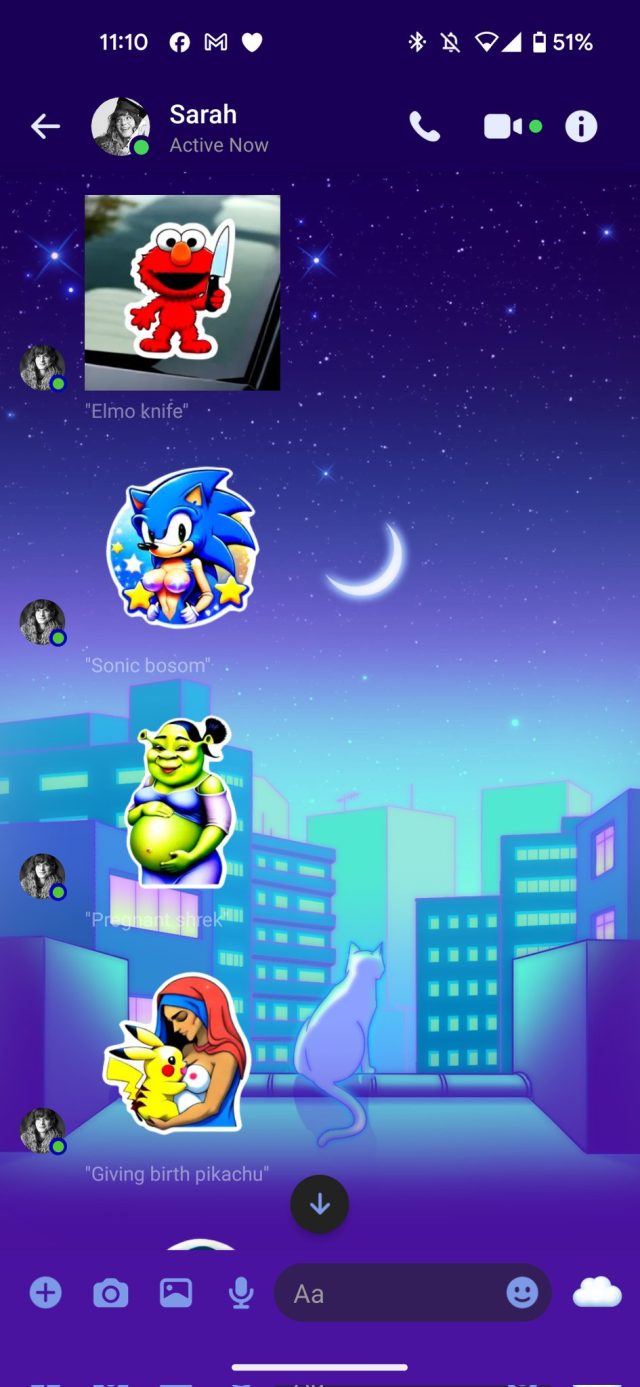
Task: Jump to the latest messages
Action: coord(320,1204)
